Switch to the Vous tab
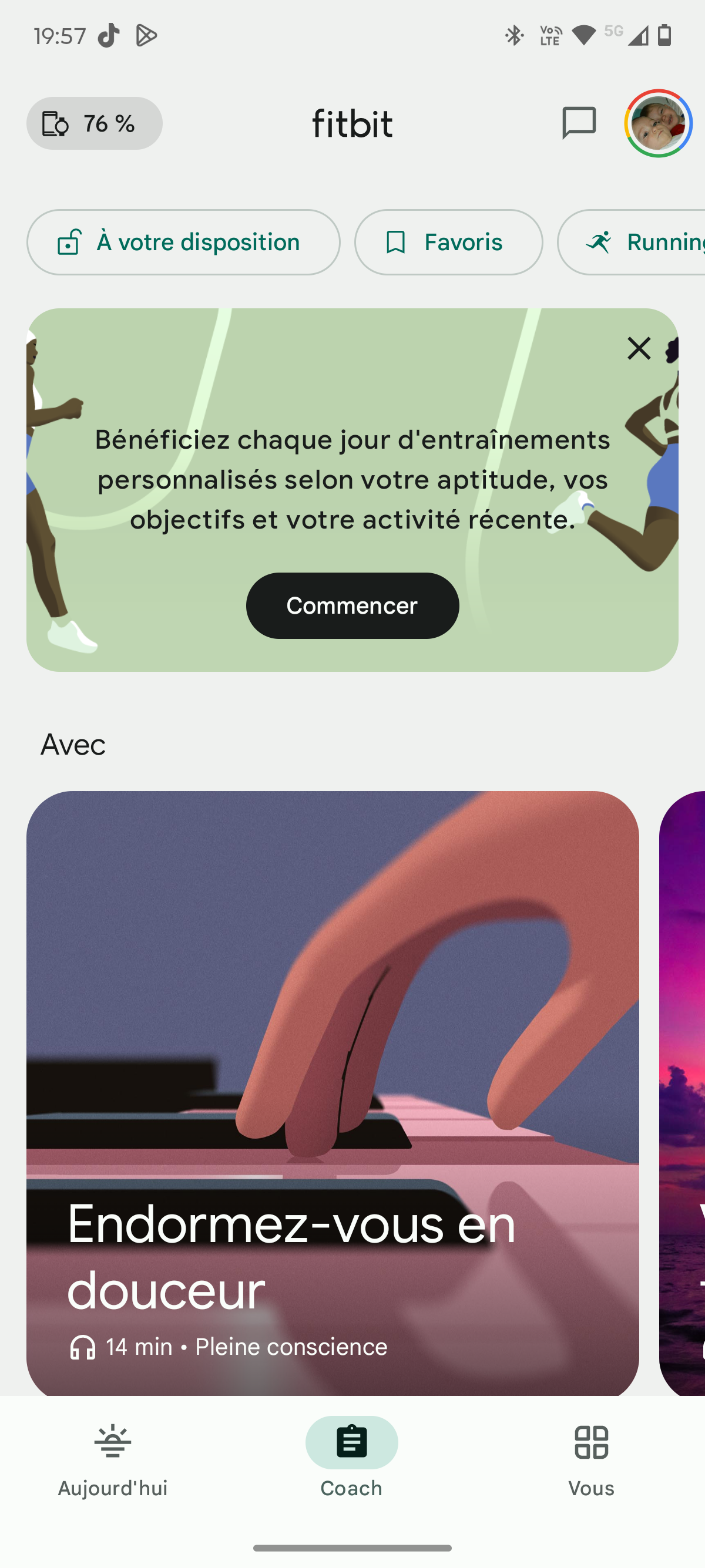Viewport: 705px width, 1568px height. click(x=591, y=1460)
